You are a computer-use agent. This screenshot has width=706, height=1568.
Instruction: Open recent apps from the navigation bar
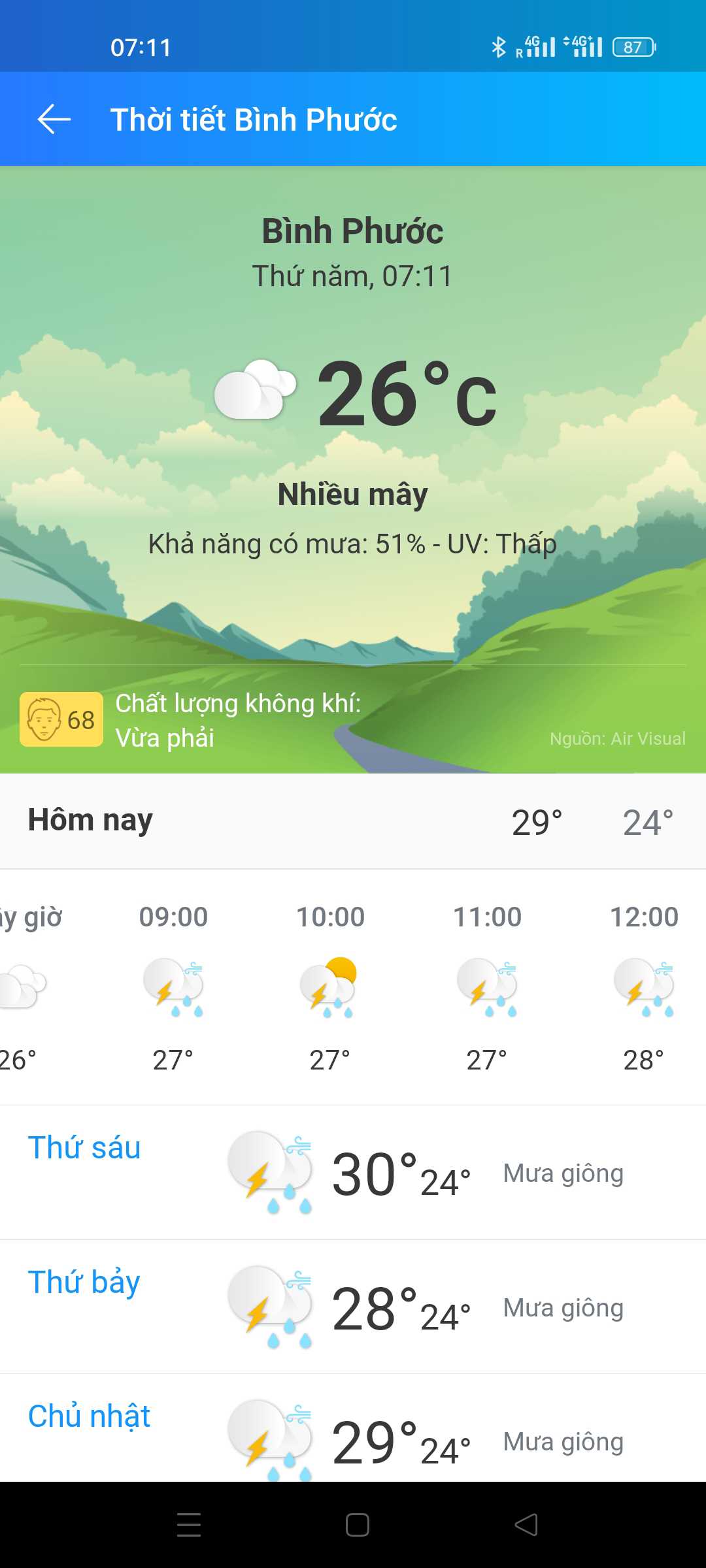point(189,1525)
